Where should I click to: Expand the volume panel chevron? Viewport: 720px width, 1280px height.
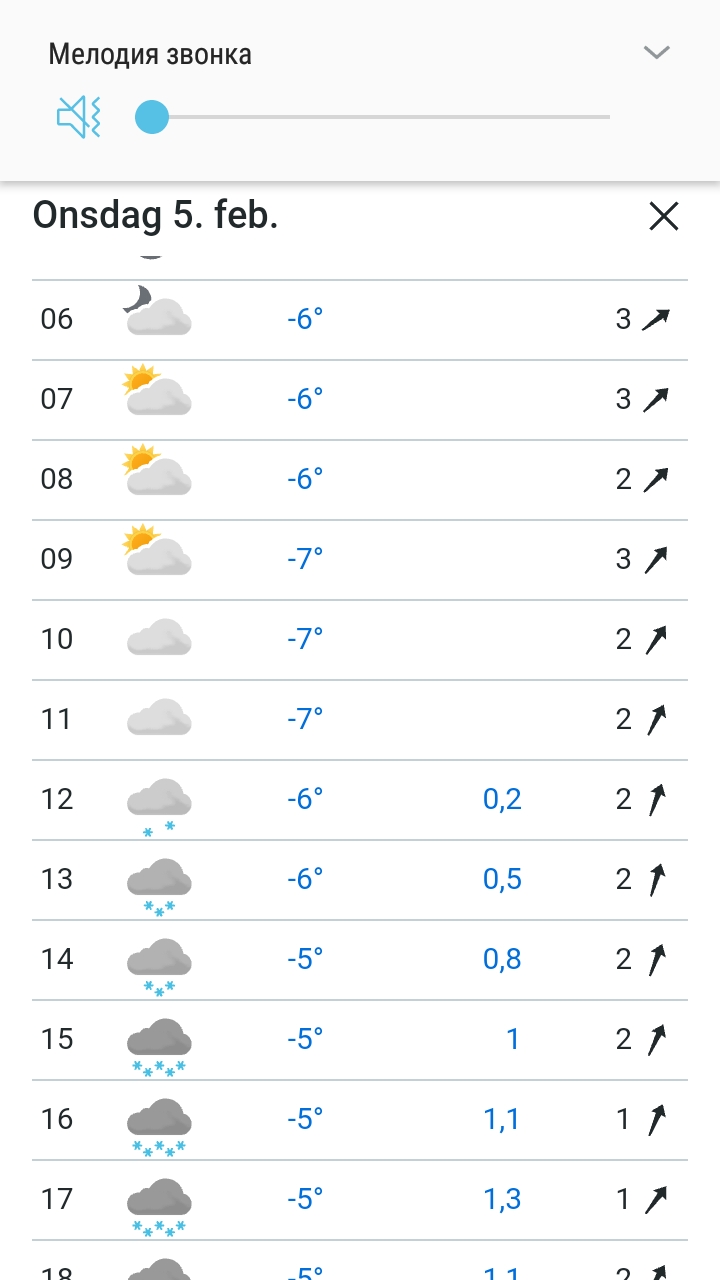point(656,53)
